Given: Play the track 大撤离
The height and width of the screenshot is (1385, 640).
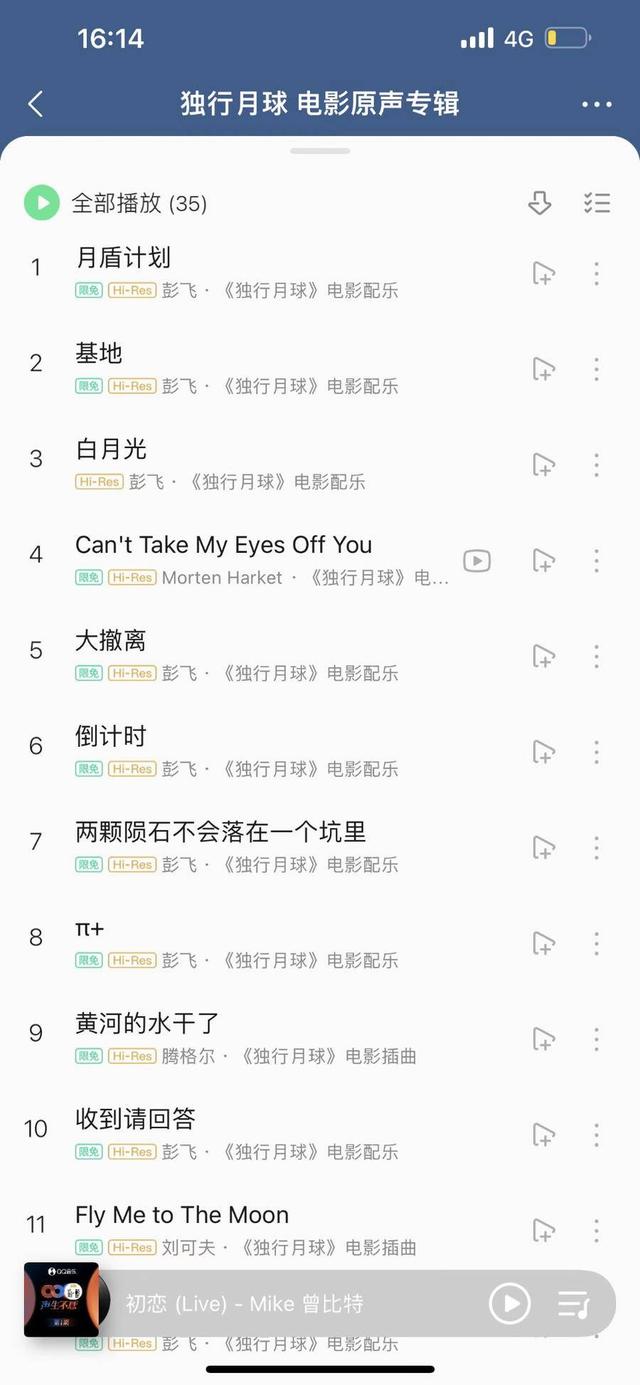Looking at the screenshot, I should 280,655.
